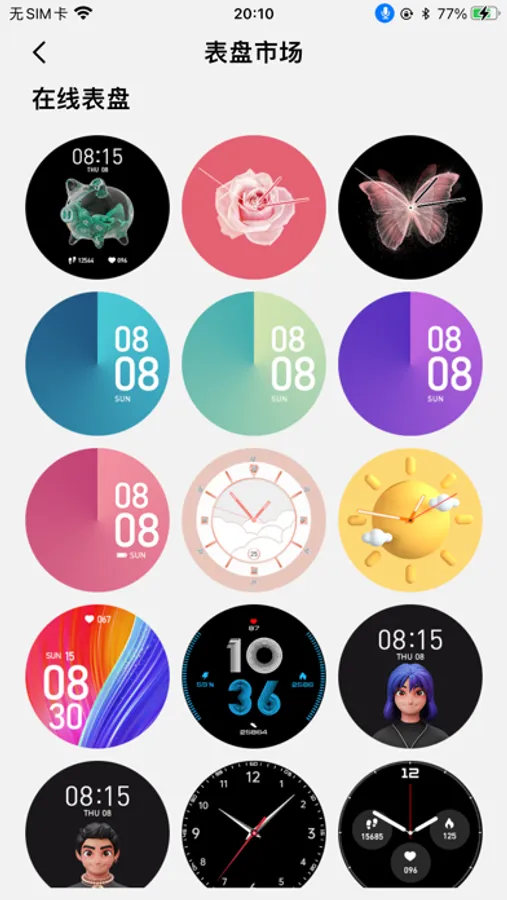Open the transparent piggy bank watch face
Image resolution: width=507 pixels, height=900 pixels.
point(98,207)
